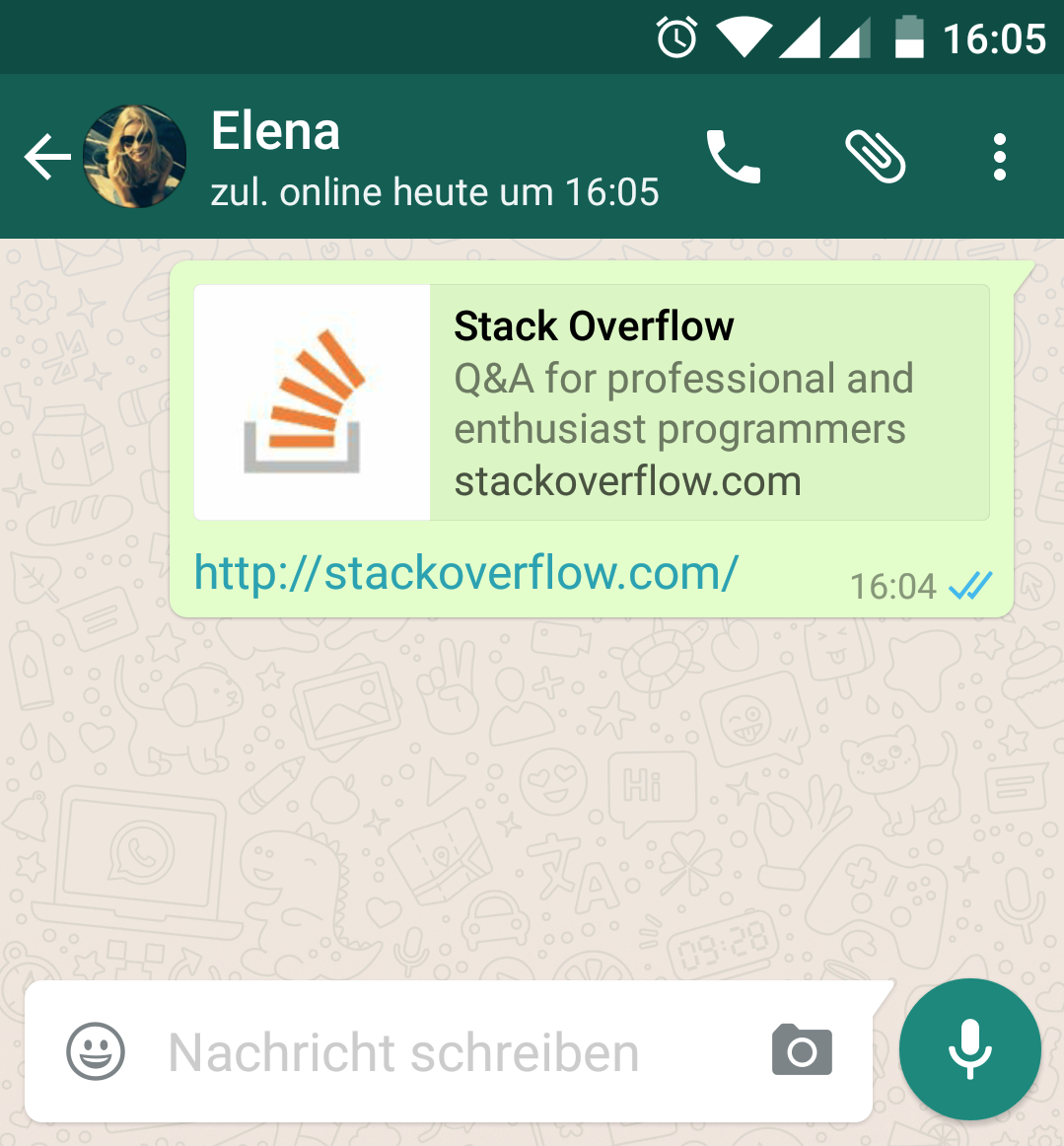Open the emoji picker

(96, 1051)
